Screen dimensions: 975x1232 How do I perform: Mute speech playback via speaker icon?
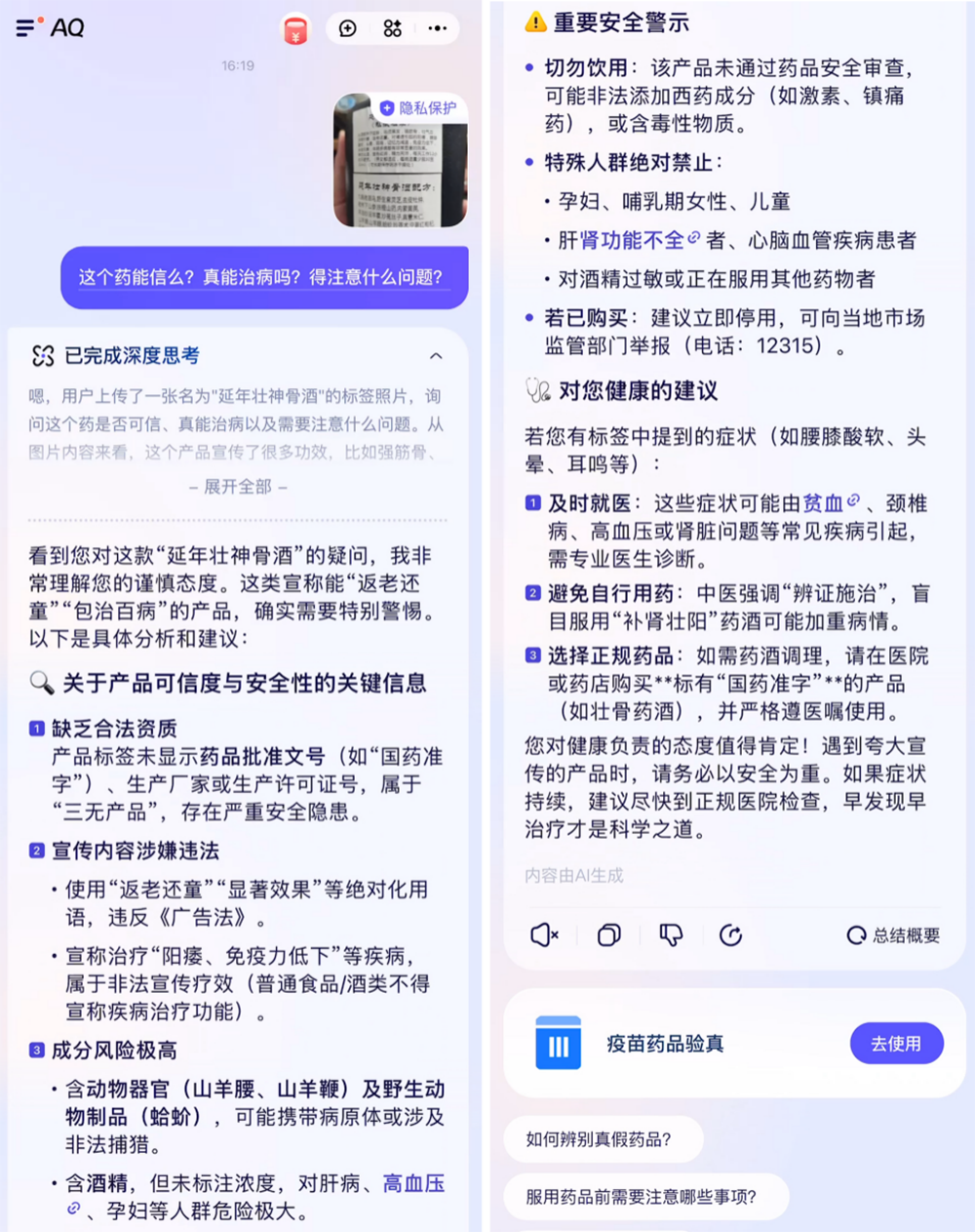coord(544,935)
